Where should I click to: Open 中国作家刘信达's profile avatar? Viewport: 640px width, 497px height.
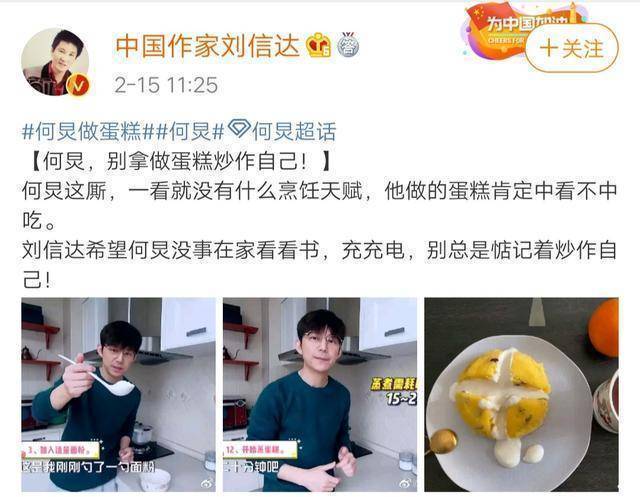point(56,62)
